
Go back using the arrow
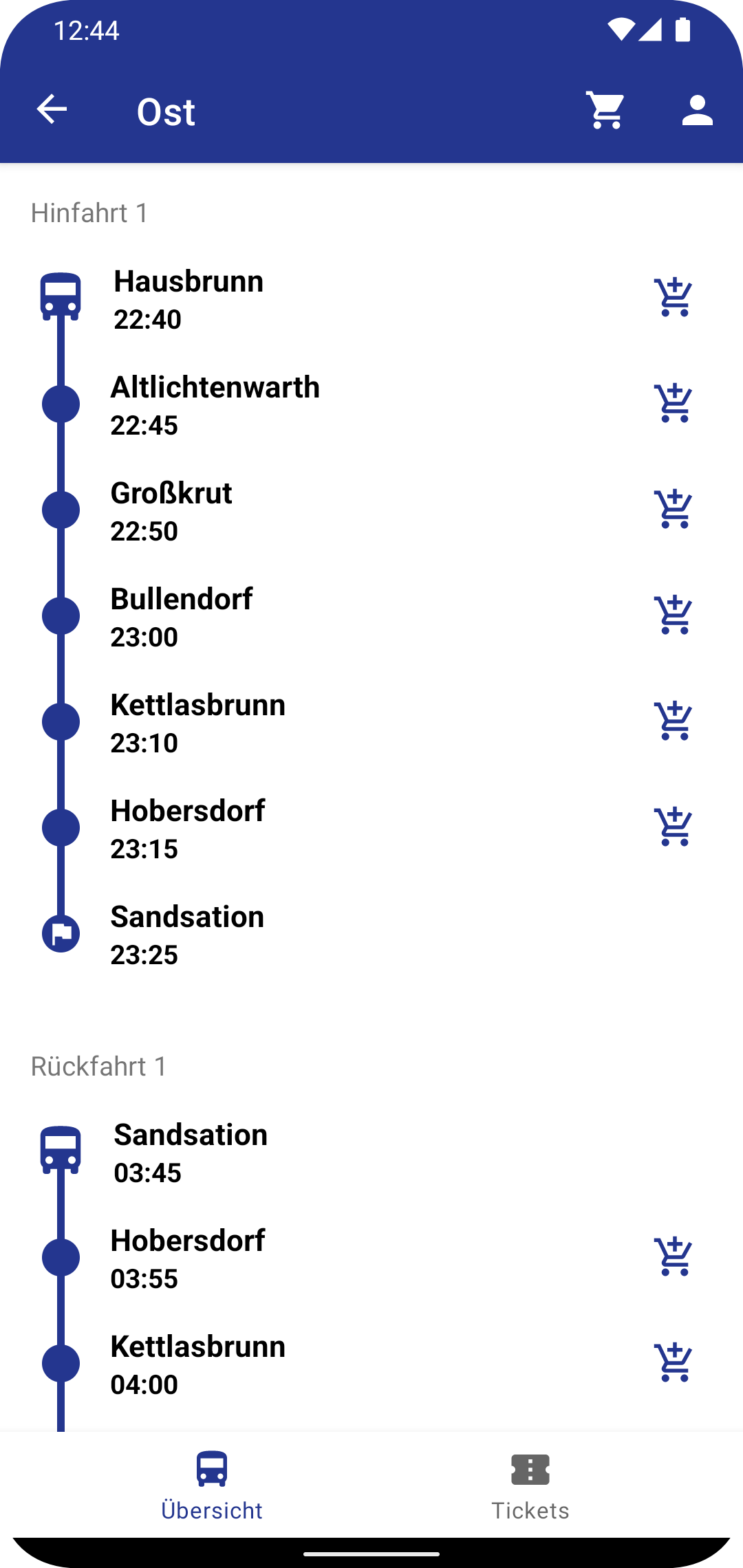pyautogui.click(x=52, y=109)
